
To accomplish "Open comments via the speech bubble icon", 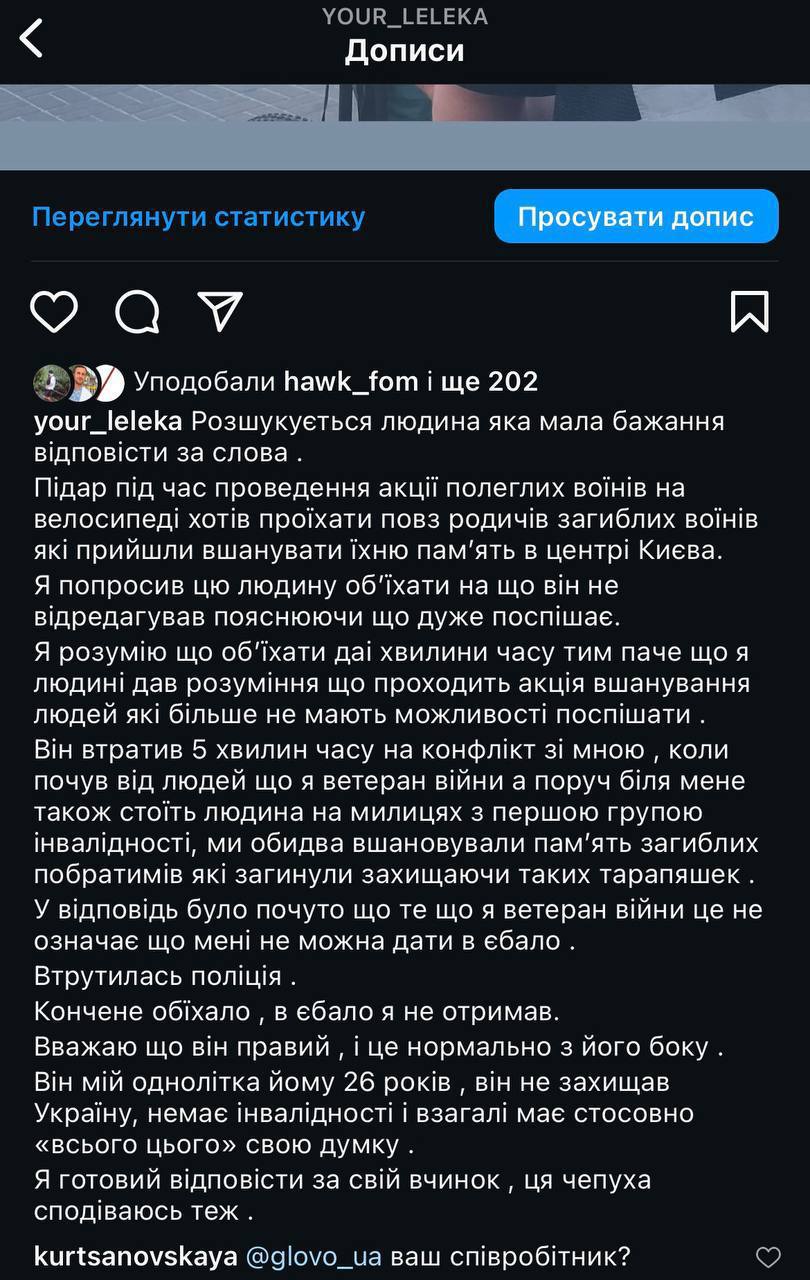I will pyautogui.click(x=137, y=312).
